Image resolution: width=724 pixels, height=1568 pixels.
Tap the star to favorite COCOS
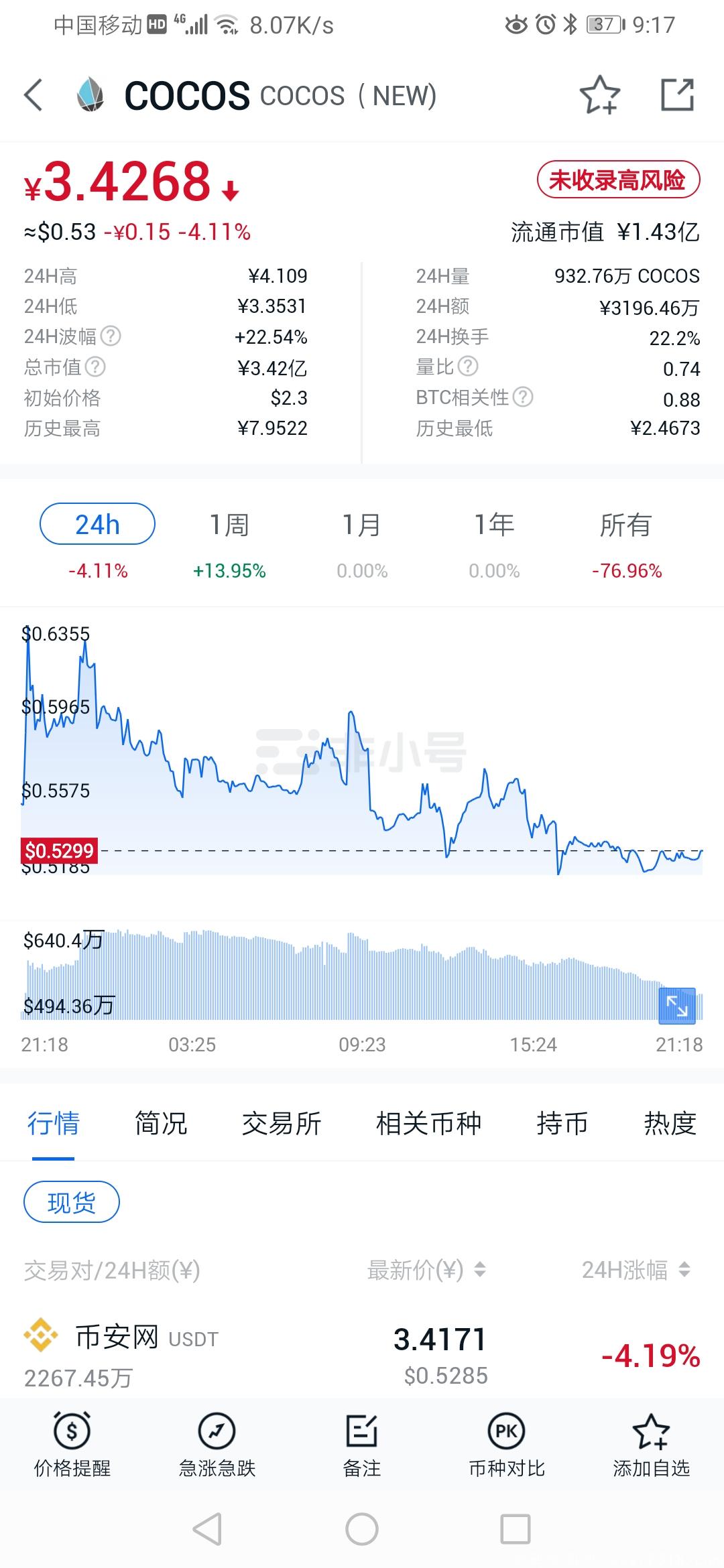(x=600, y=94)
